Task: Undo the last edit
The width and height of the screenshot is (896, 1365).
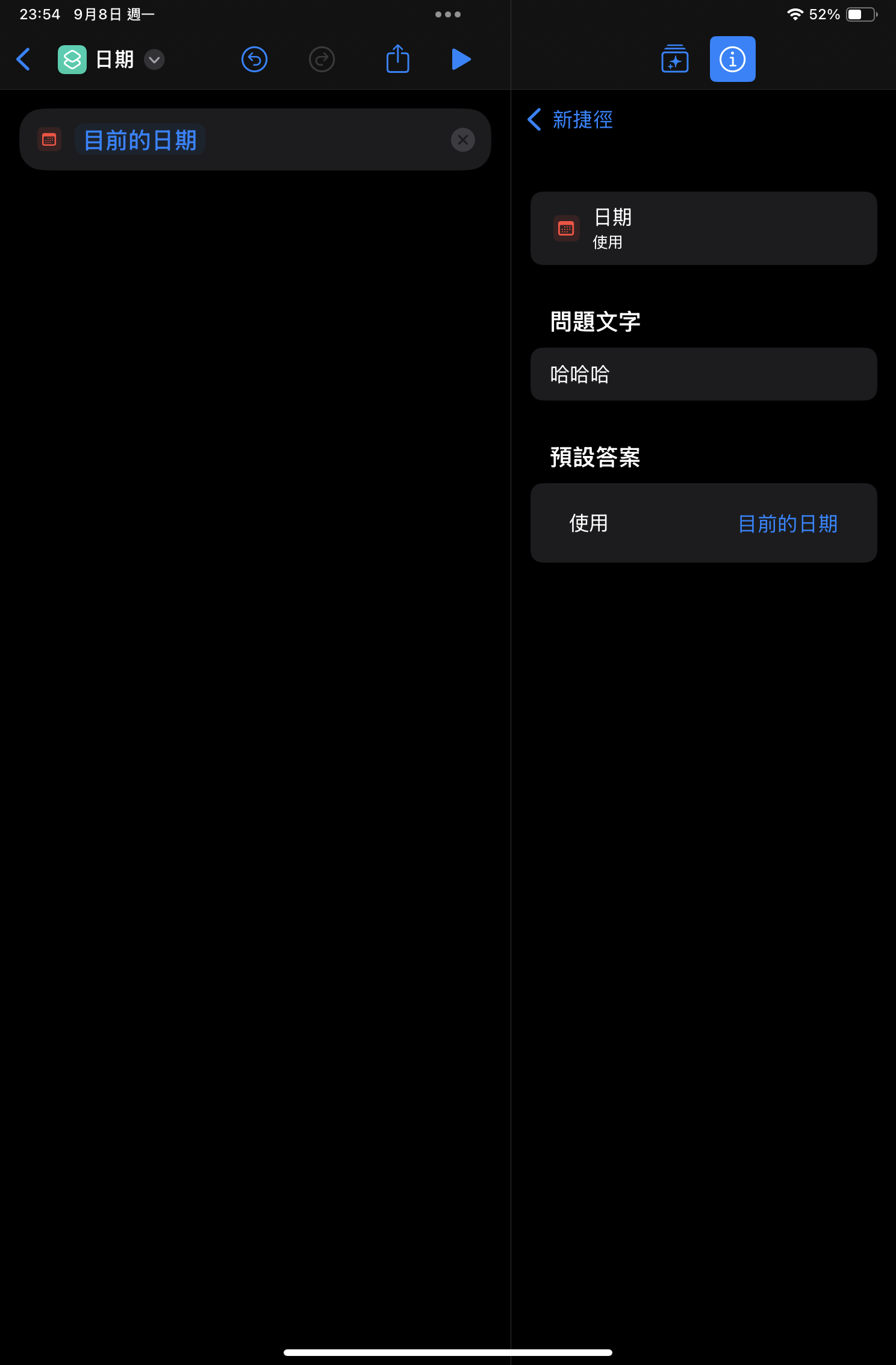Action: pyautogui.click(x=254, y=60)
